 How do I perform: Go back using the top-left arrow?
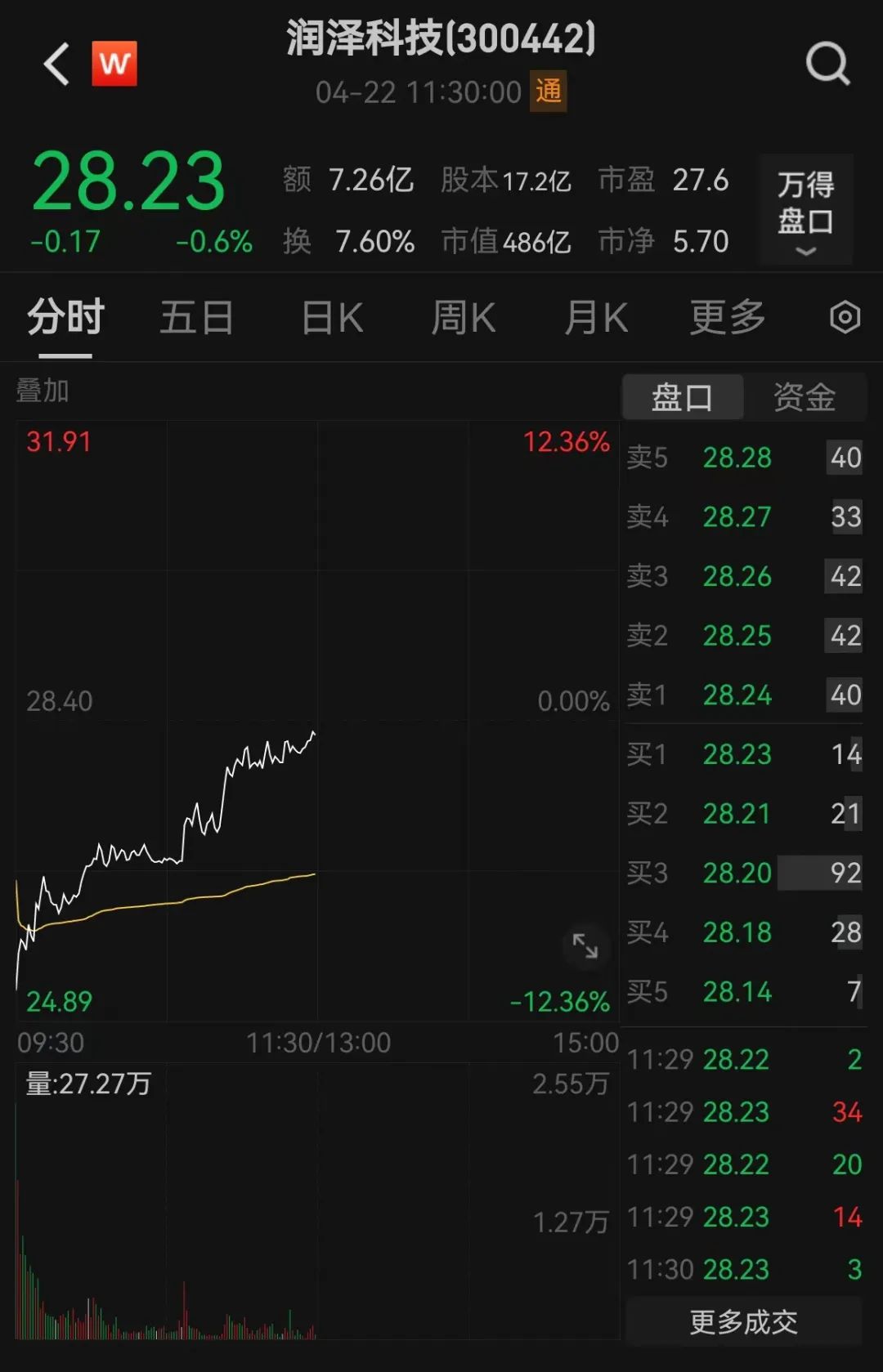(56, 64)
